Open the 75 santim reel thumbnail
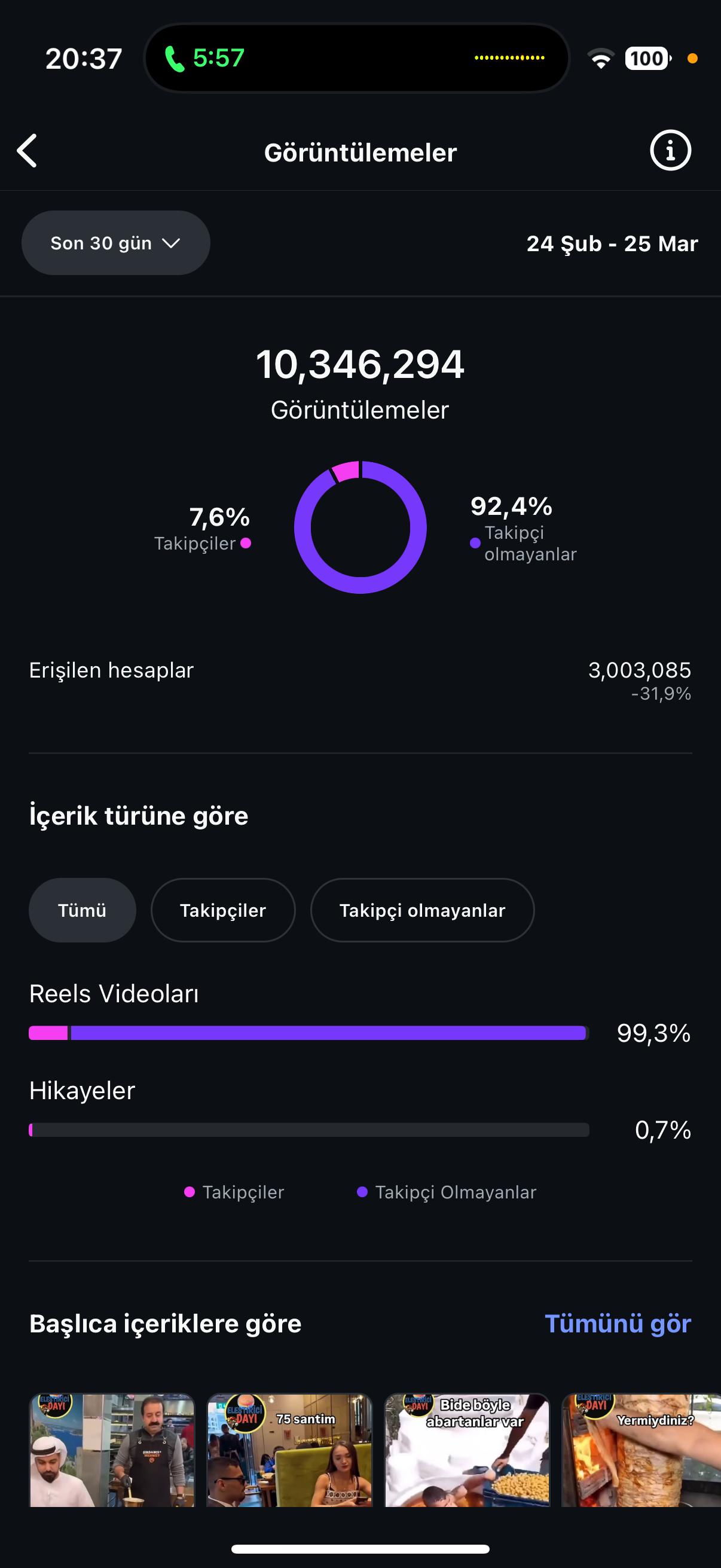 (289, 1450)
